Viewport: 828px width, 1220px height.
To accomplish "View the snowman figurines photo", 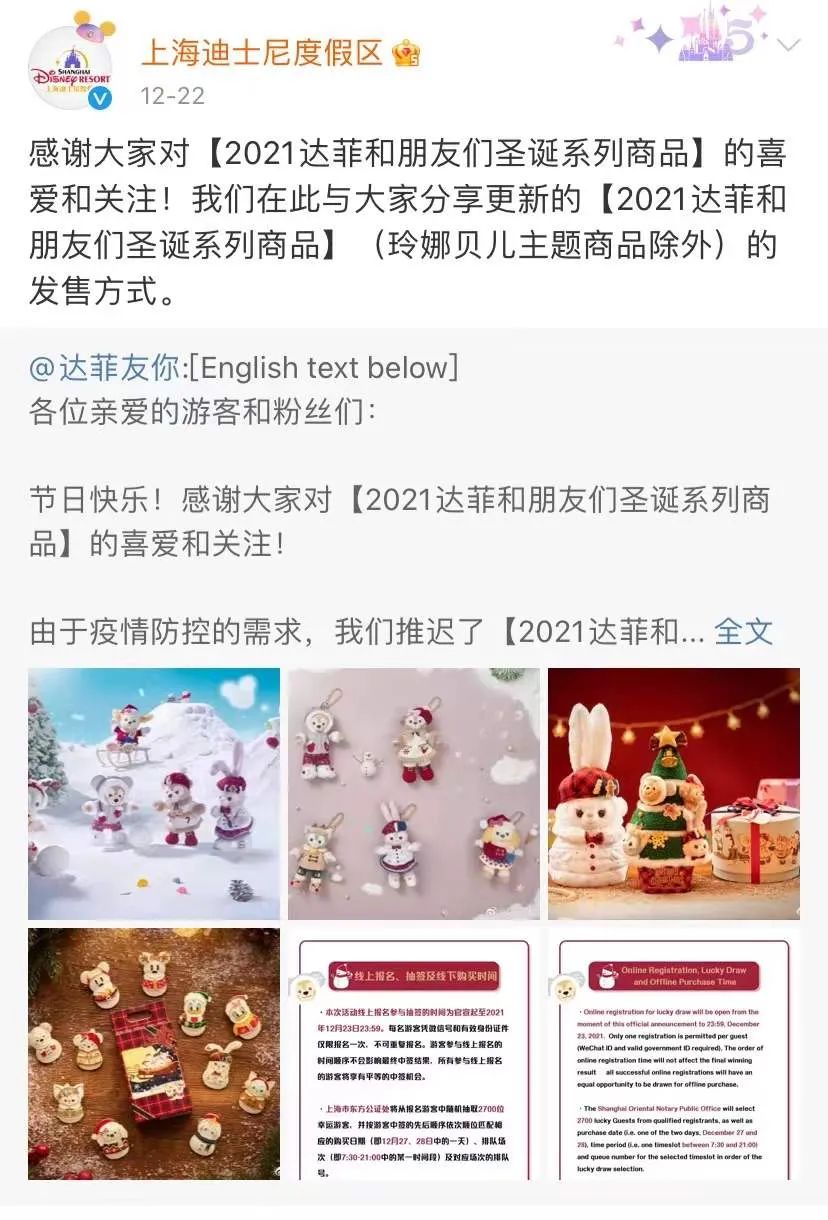I will click(154, 1053).
